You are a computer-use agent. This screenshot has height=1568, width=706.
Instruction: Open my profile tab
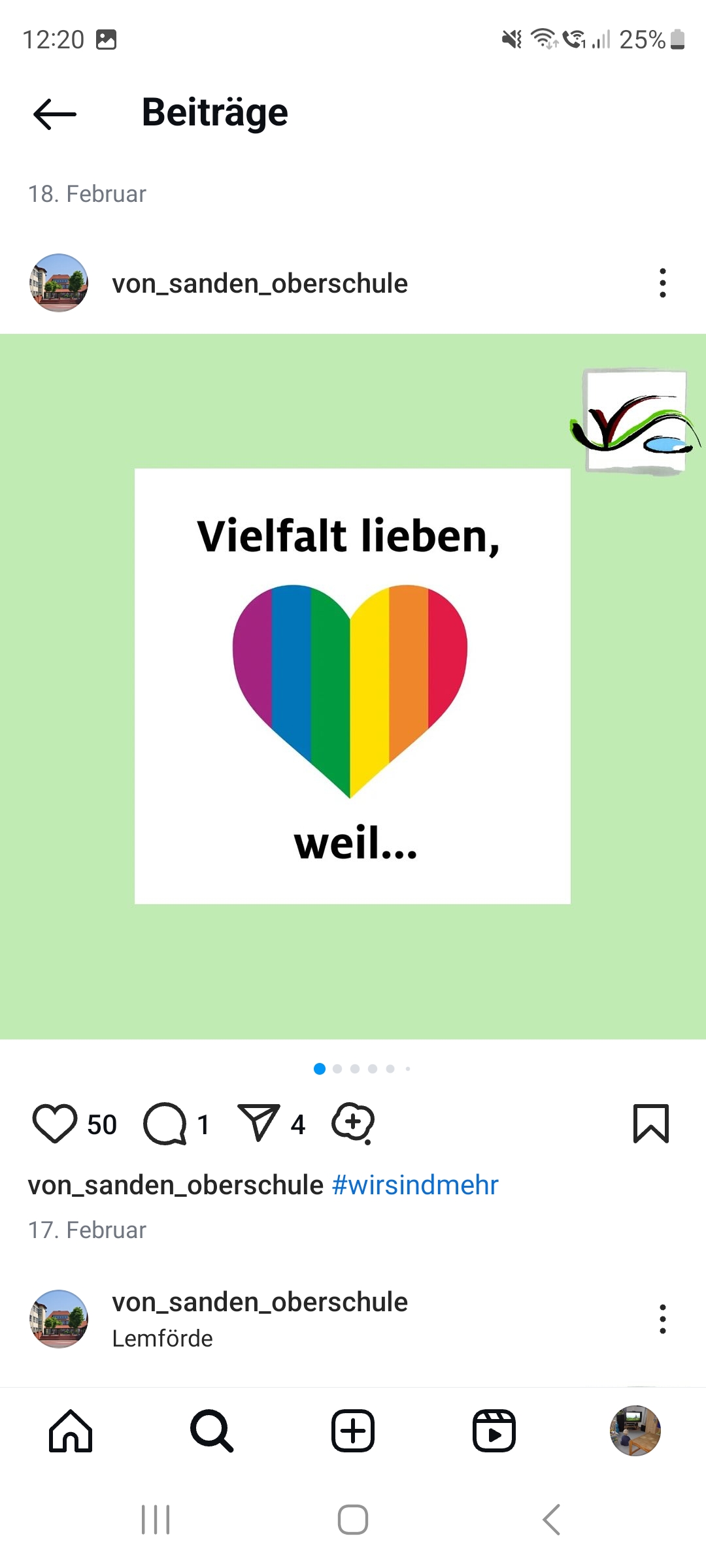tap(635, 1431)
